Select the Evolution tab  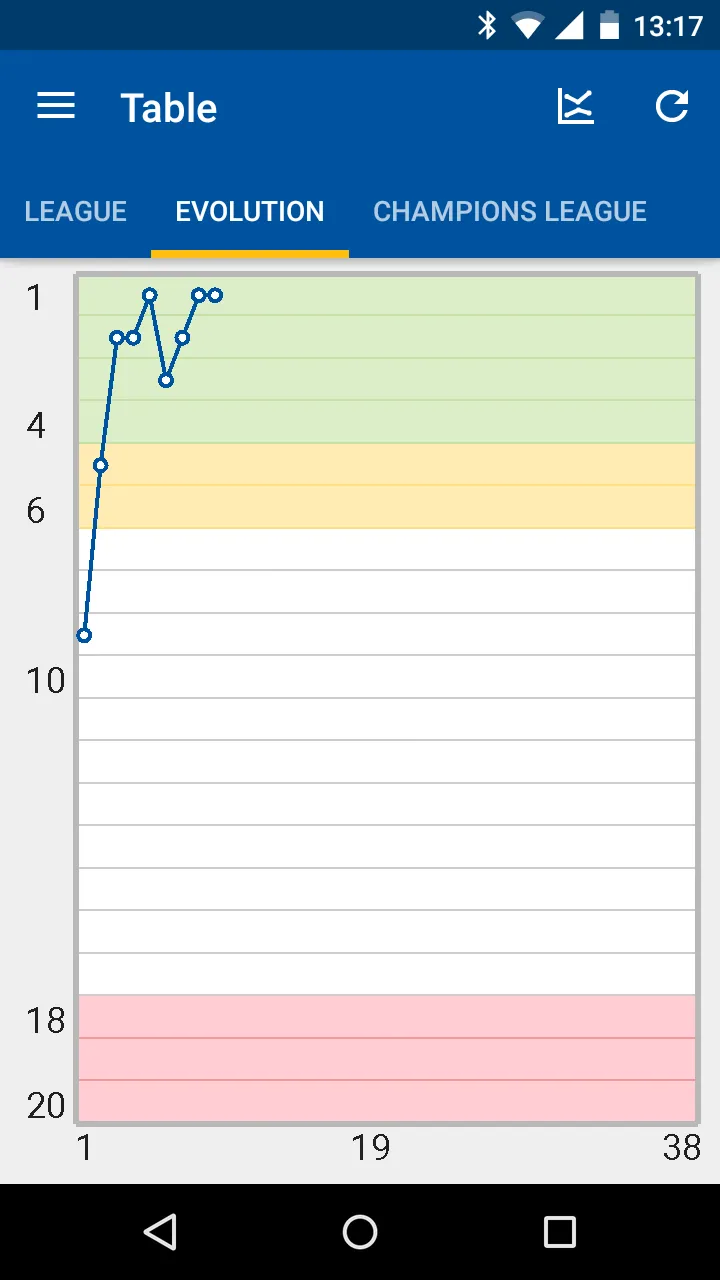click(250, 211)
